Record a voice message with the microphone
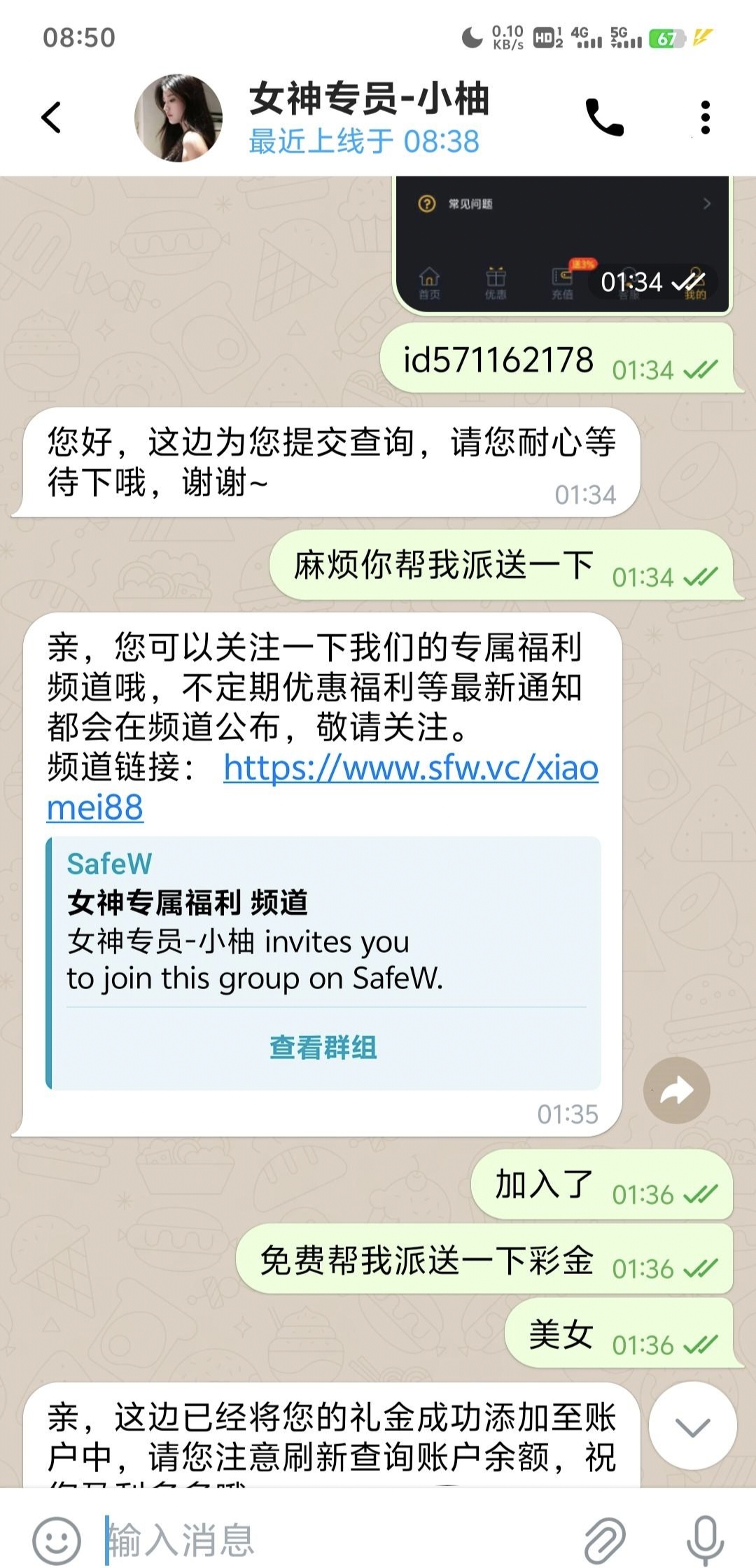Image resolution: width=756 pixels, height=1568 pixels. click(704, 1540)
